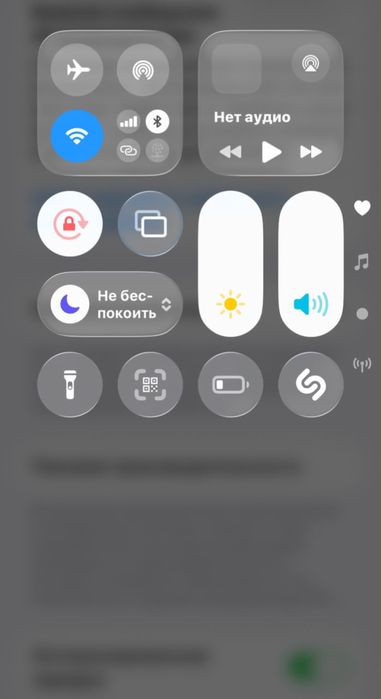Open screen mirroring
381x699 pixels.
(x=150, y=224)
